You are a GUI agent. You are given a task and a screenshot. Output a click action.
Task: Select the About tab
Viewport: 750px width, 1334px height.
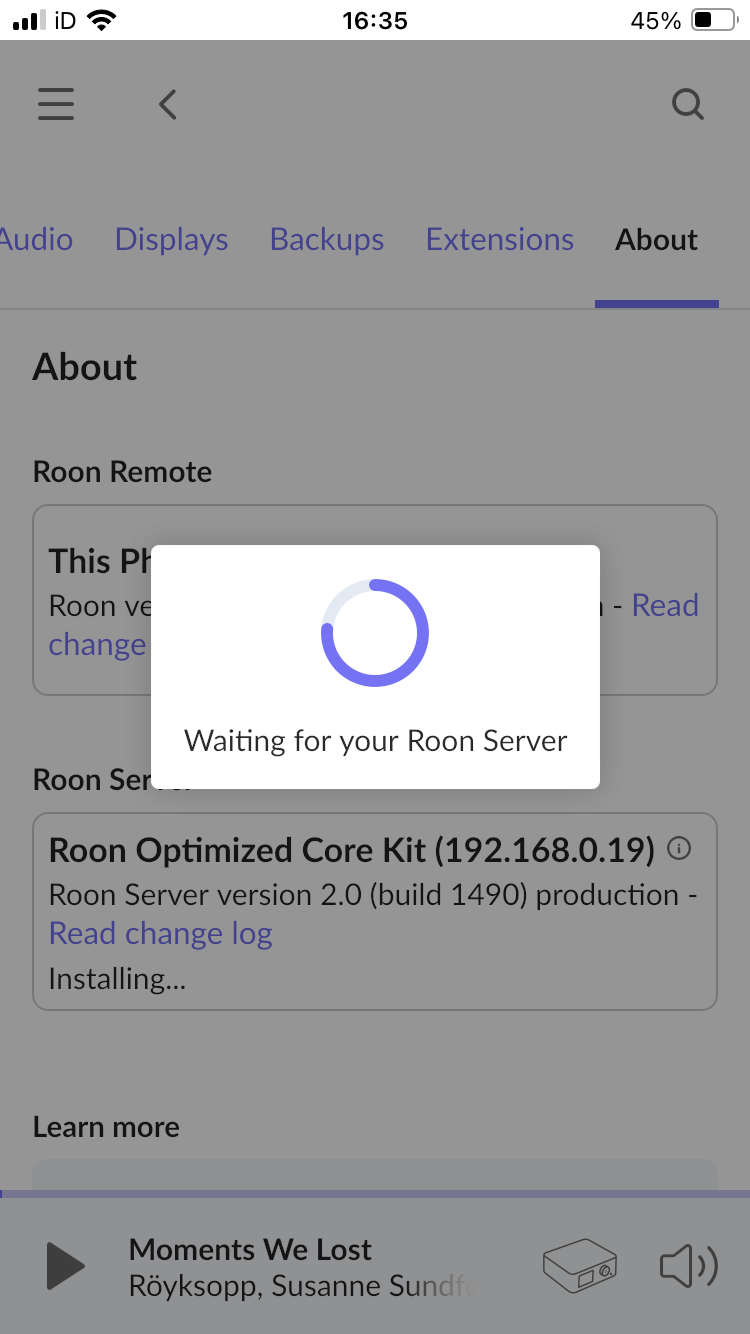(x=657, y=240)
